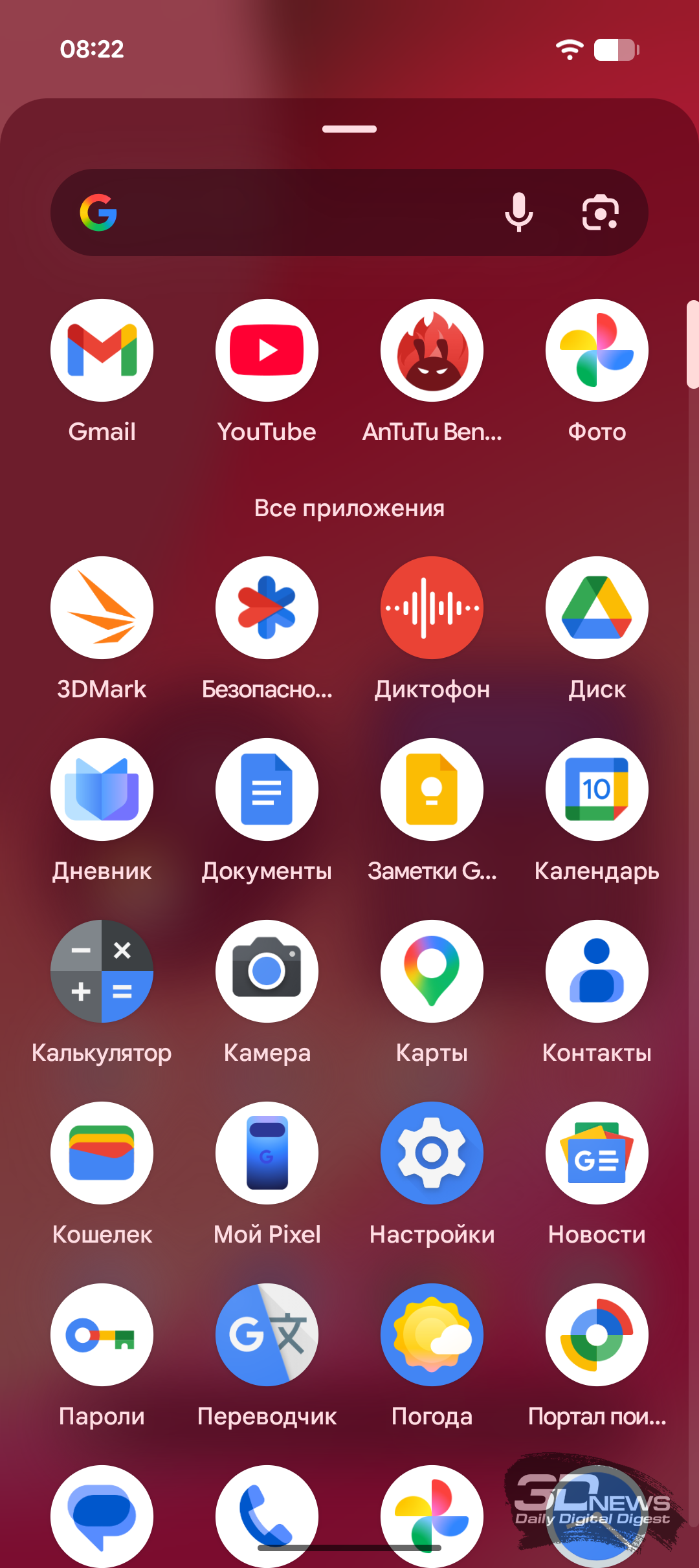Viewport: 699px width, 1568px height.
Task: Open the Погода app
Action: pyautogui.click(x=432, y=1334)
